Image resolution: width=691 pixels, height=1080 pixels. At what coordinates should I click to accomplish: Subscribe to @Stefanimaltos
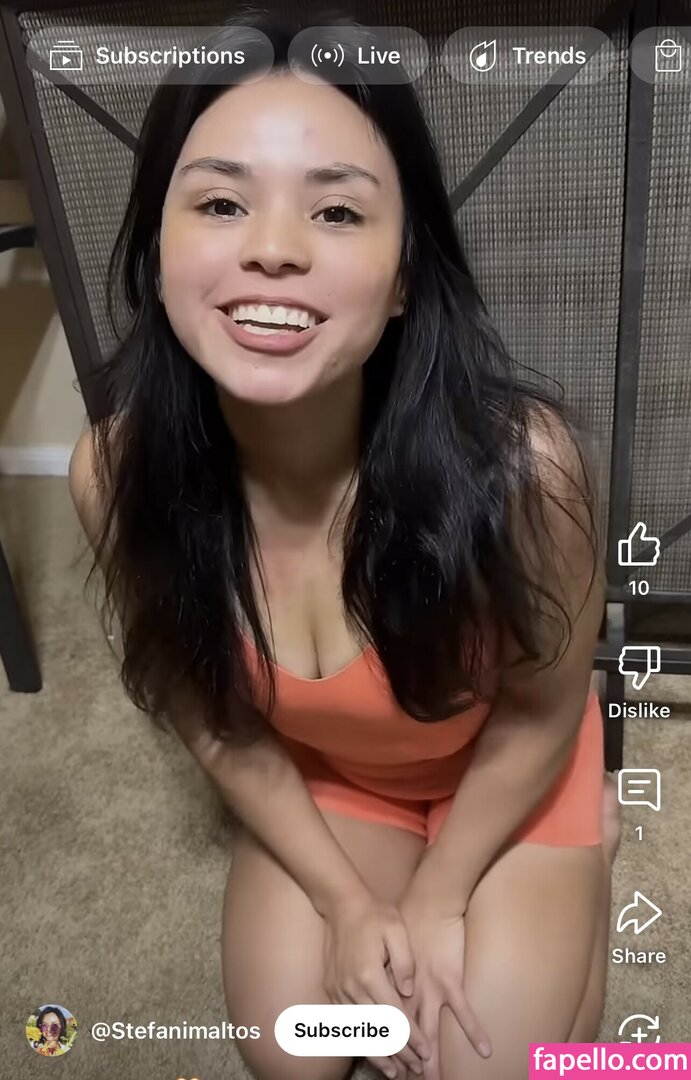(x=341, y=1030)
